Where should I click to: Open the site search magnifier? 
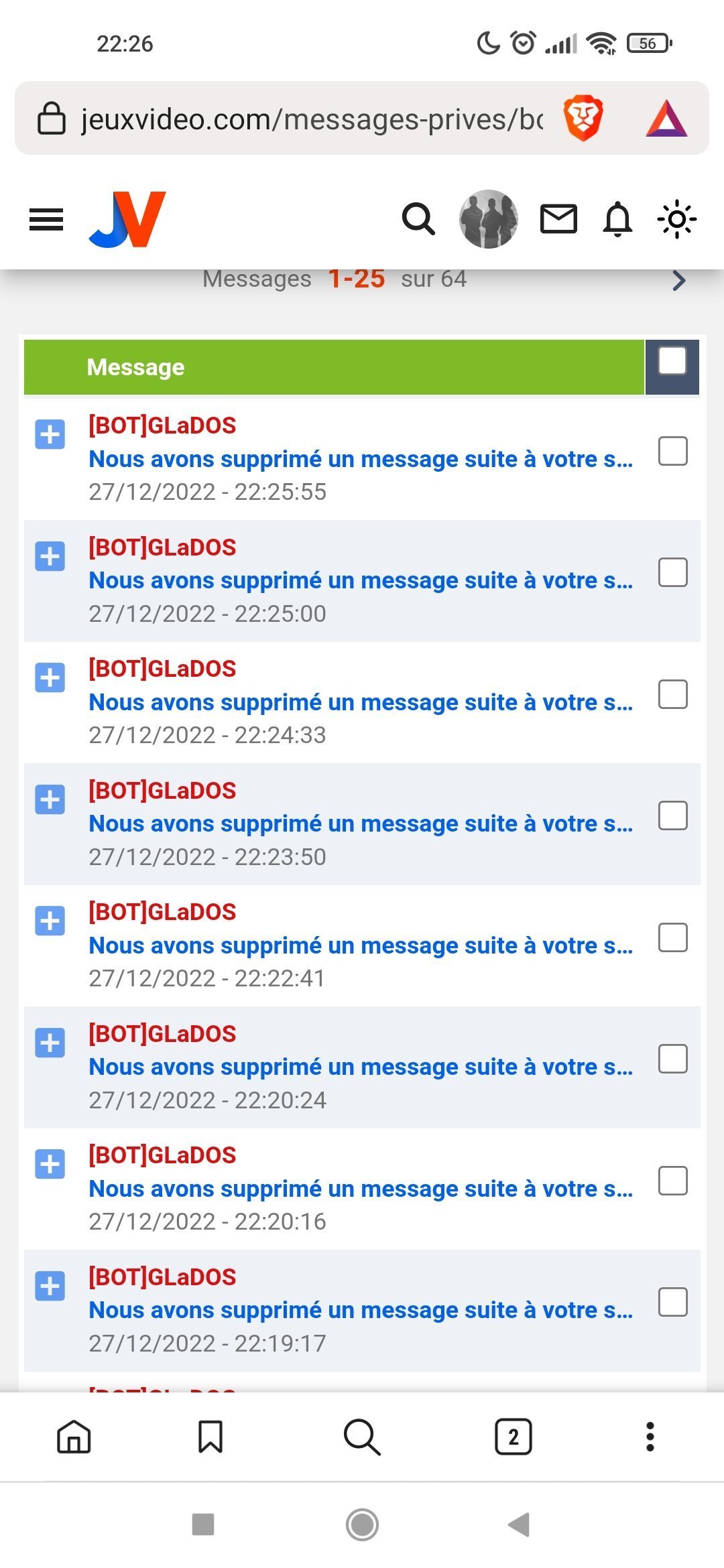(x=418, y=219)
